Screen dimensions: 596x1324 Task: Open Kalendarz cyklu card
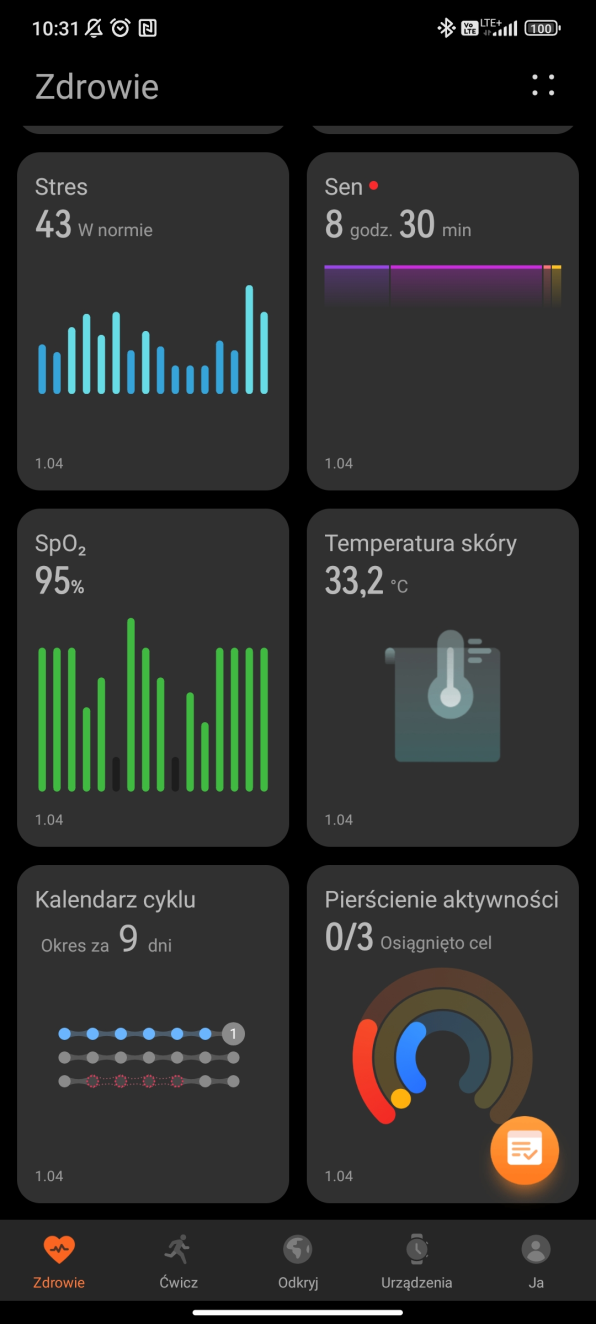tap(153, 1033)
